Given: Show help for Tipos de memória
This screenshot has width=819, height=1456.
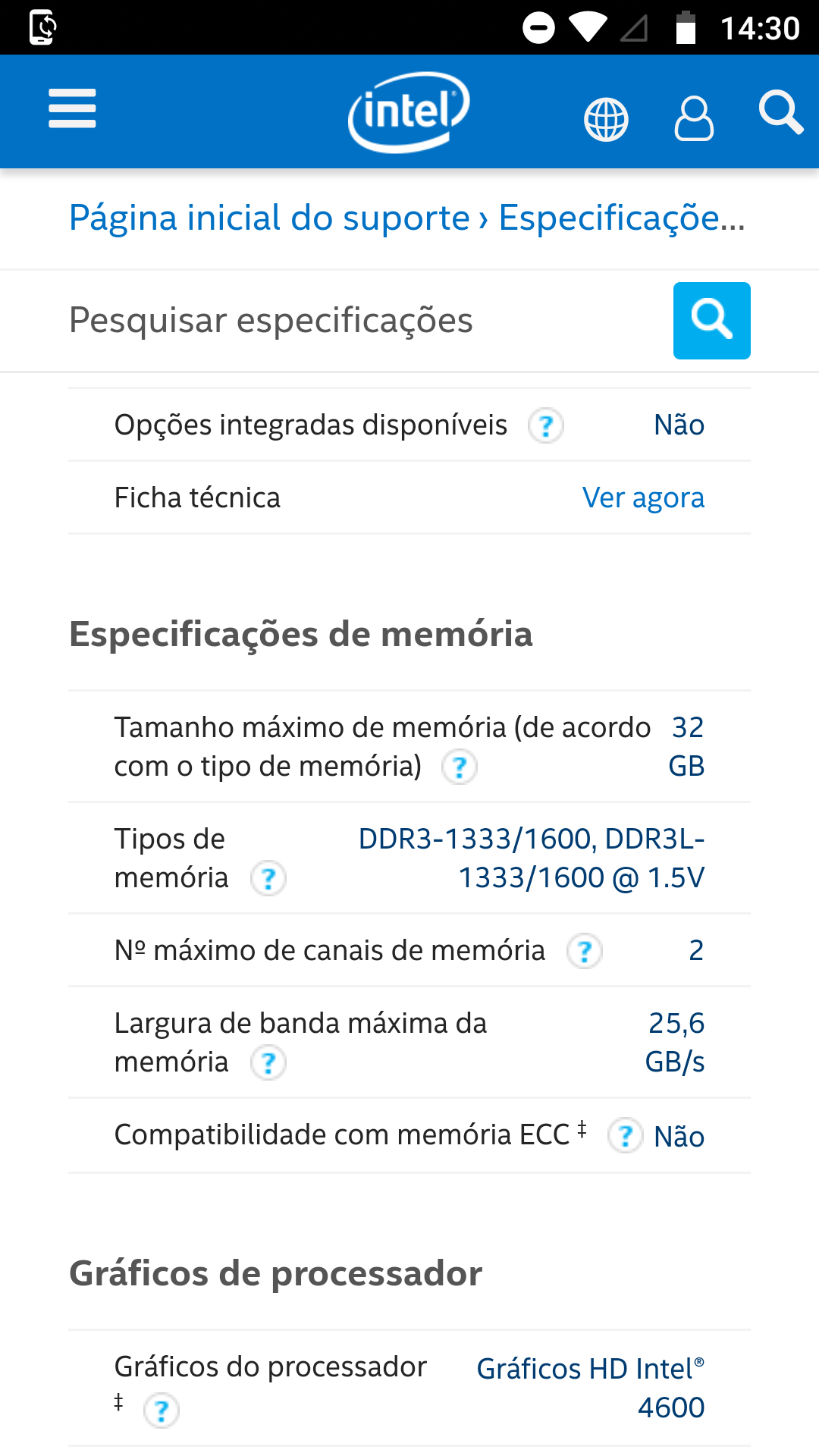Looking at the screenshot, I should pos(268,878).
